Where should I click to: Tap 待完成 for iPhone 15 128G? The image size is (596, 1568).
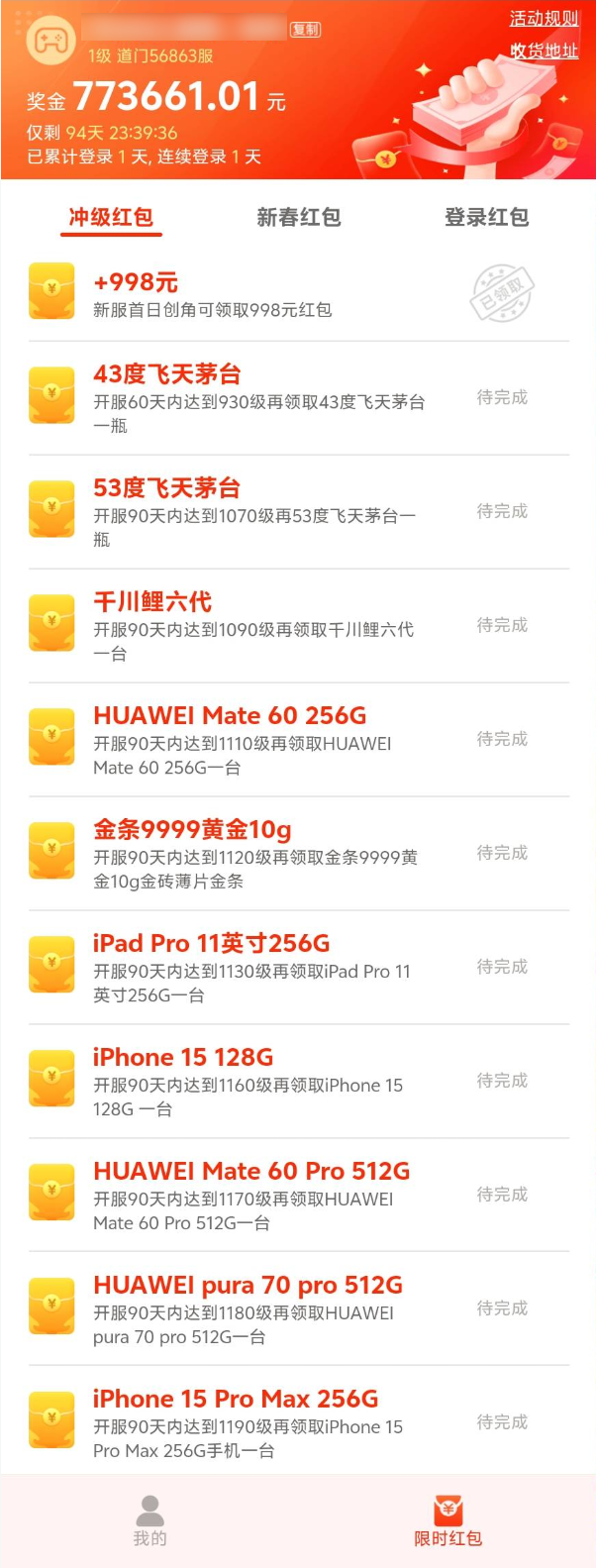(502, 1081)
